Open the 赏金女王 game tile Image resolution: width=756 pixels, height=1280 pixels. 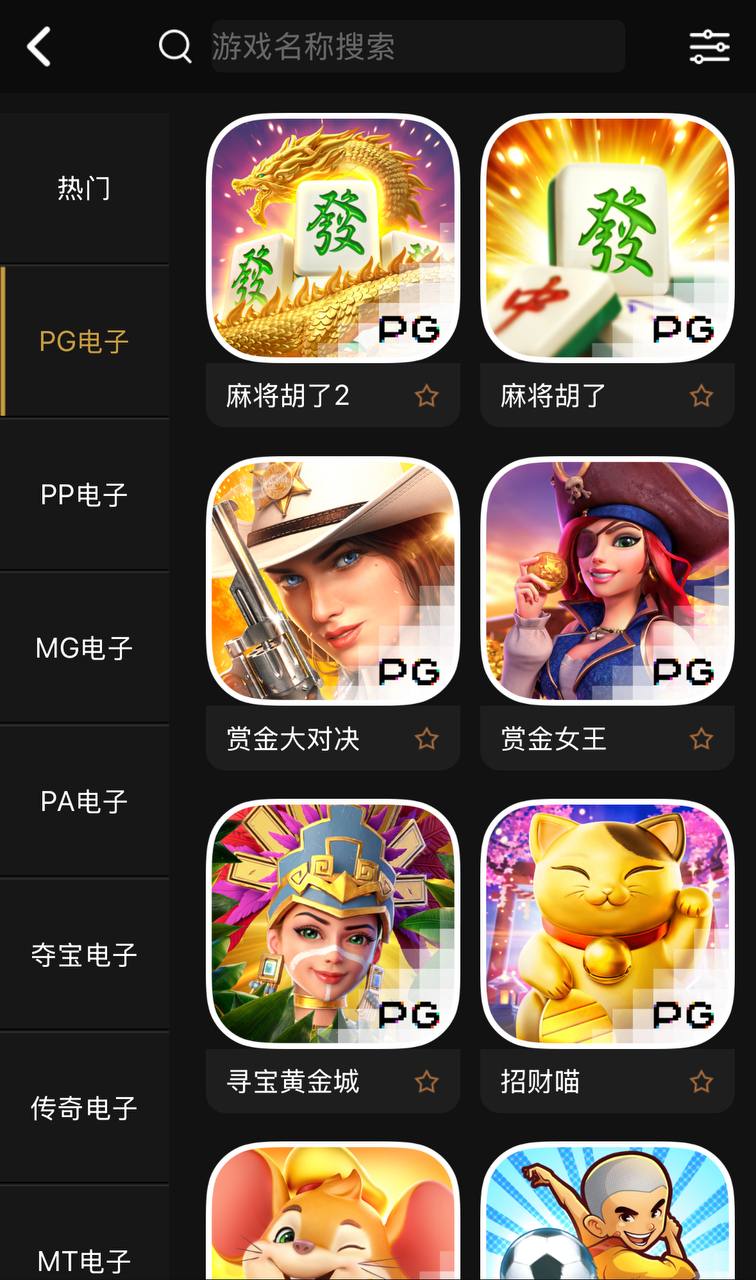click(x=607, y=581)
